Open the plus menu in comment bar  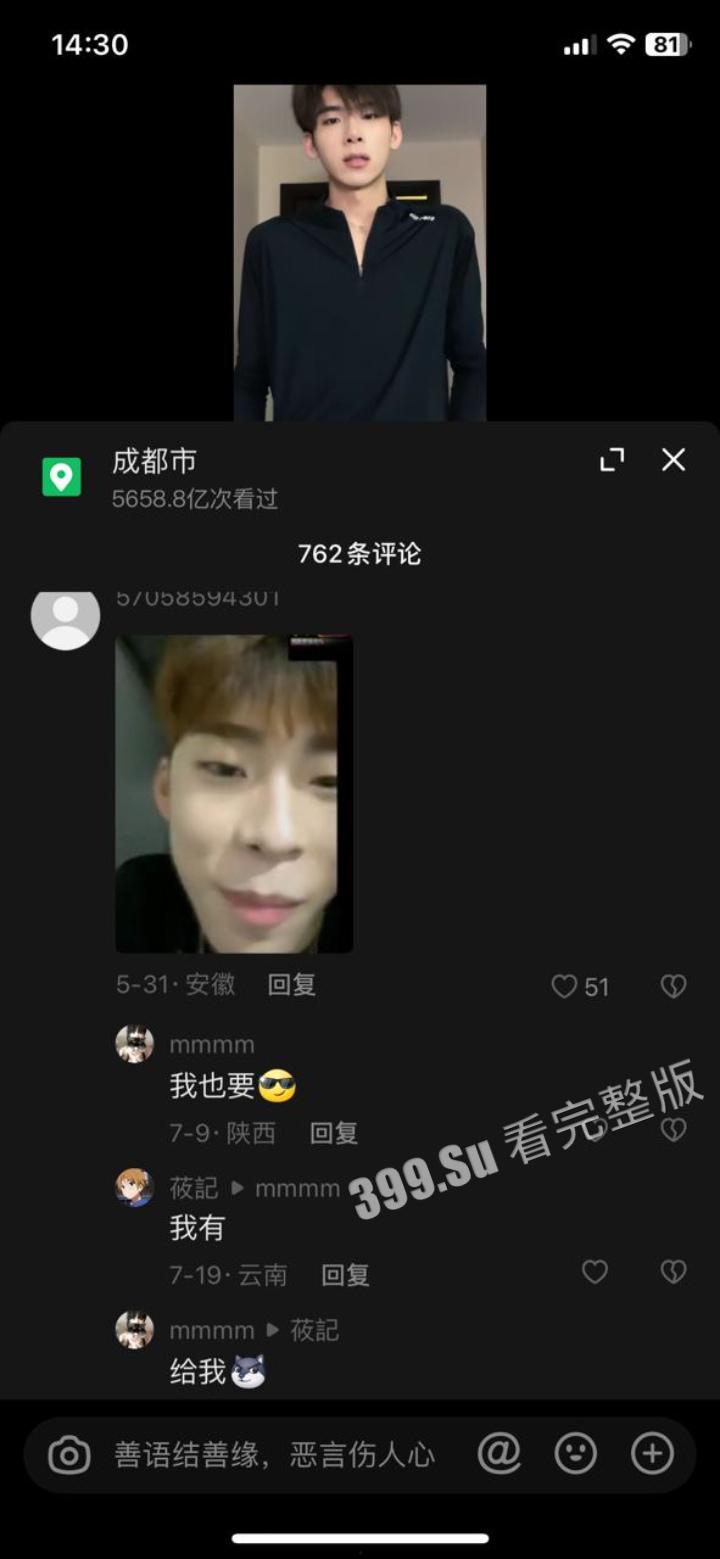pyautogui.click(x=652, y=1454)
